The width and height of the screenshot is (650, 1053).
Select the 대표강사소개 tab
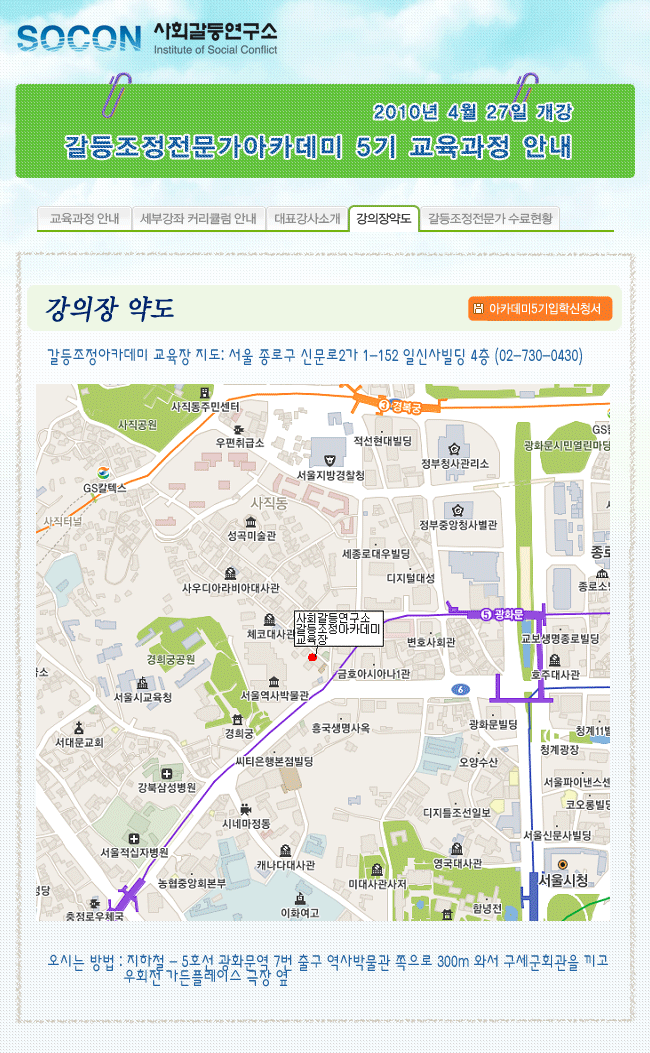307,218
